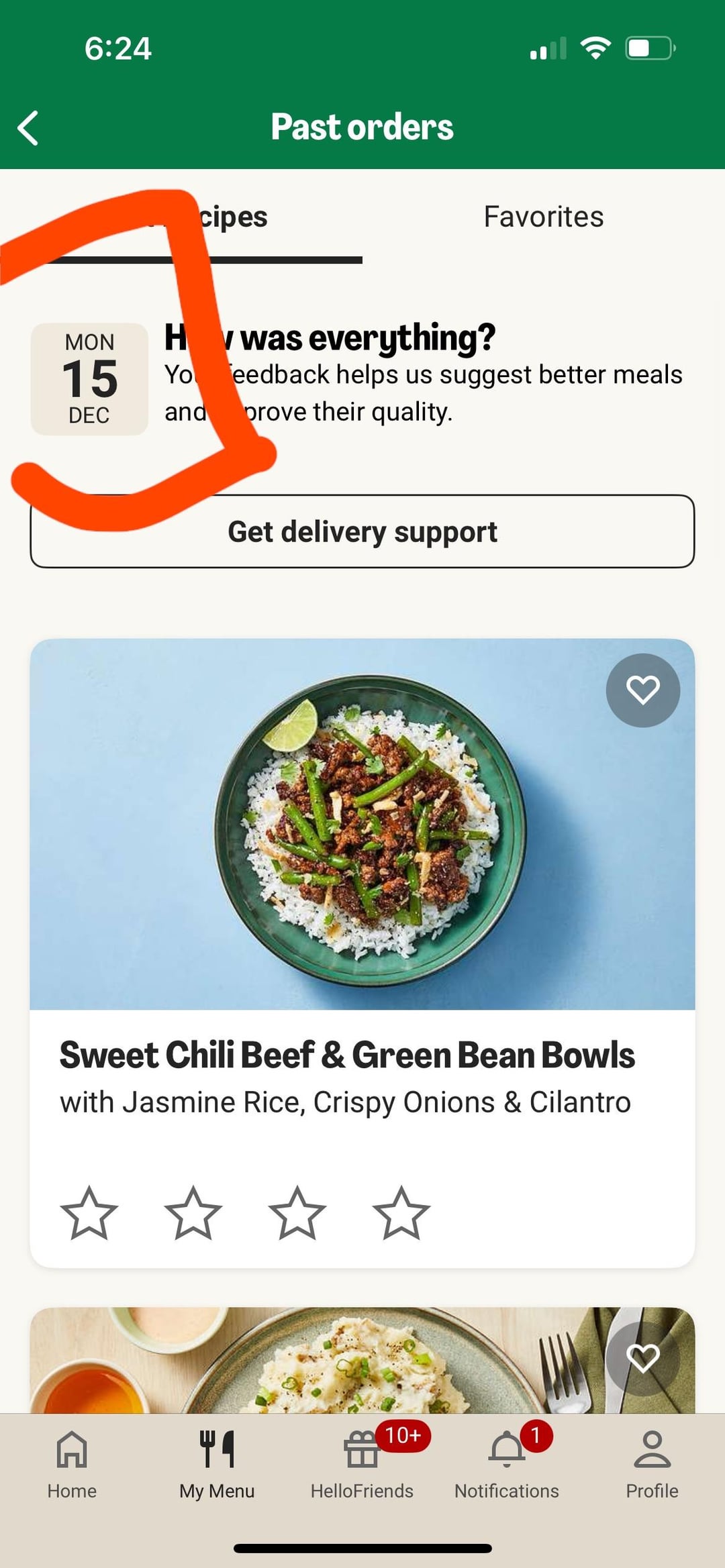Image resolution: width=725 pixels, height=1568 pixels.
Task: Give Sweet Chili Beef bowls four stars
Action: pos(401,1213)
